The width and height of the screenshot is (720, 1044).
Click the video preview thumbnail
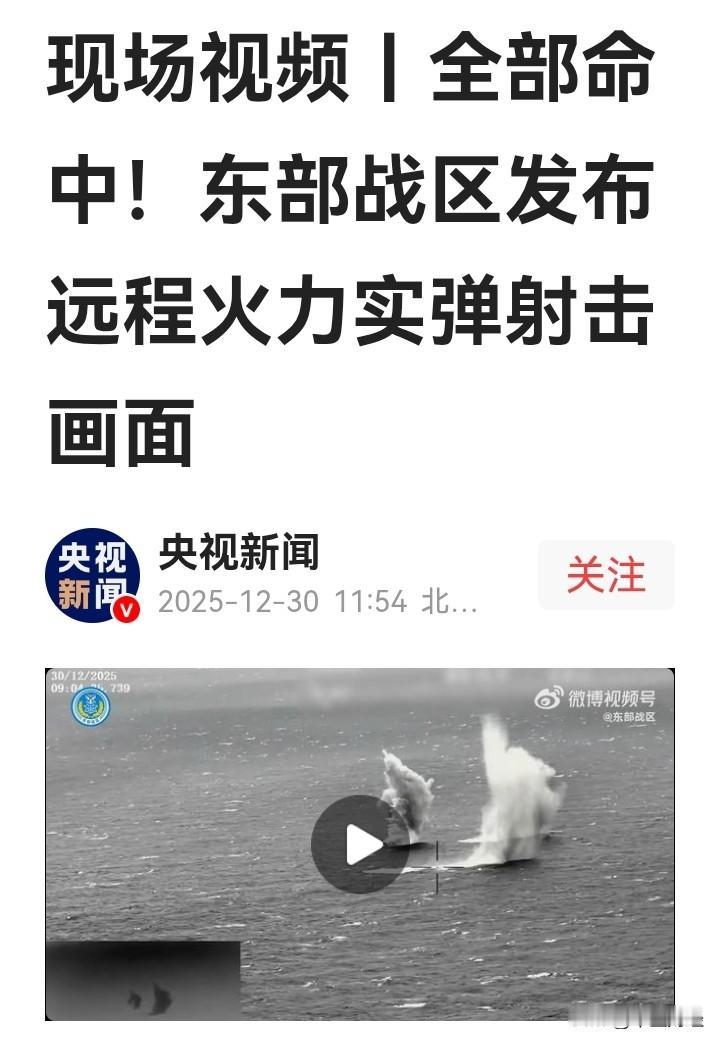(360, 845)
